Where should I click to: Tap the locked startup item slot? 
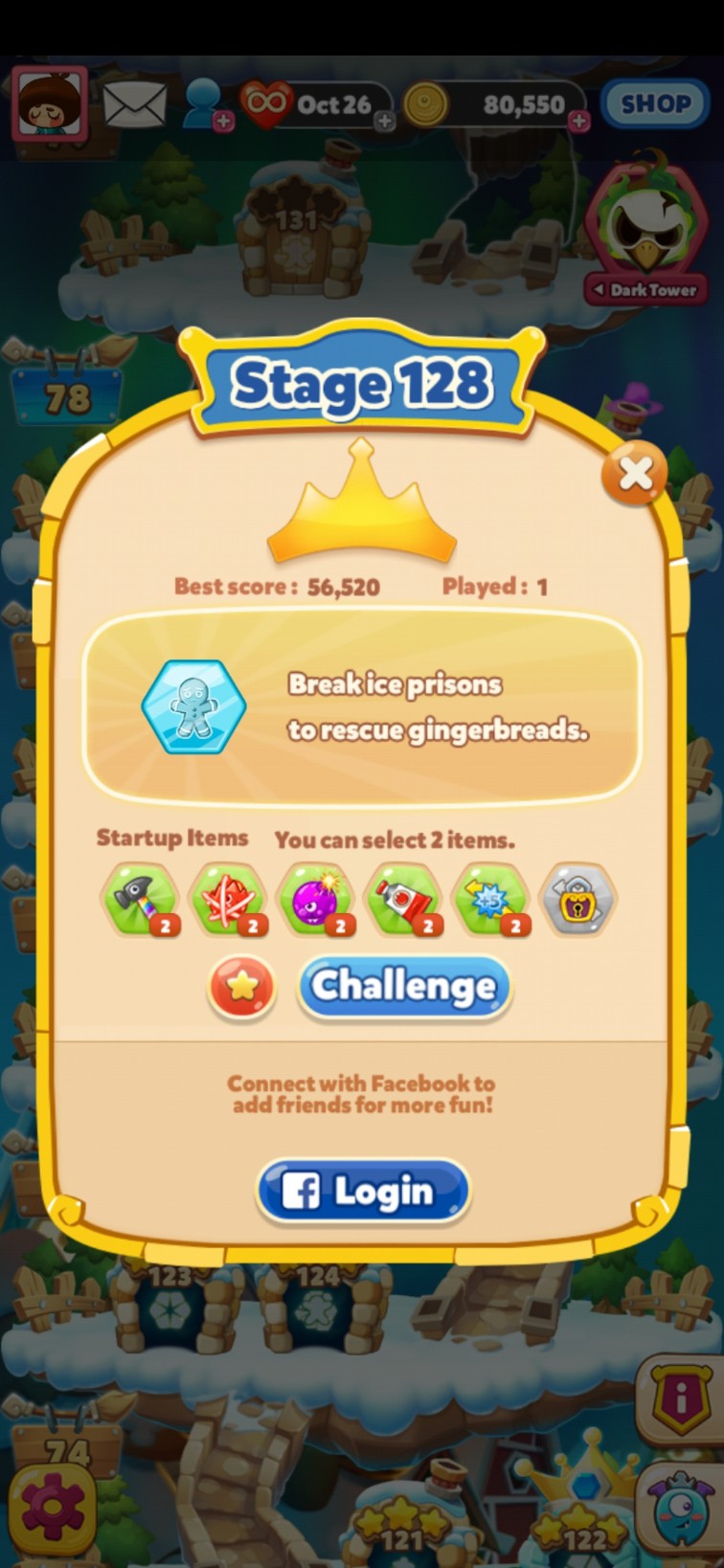[x=577, y=900]
